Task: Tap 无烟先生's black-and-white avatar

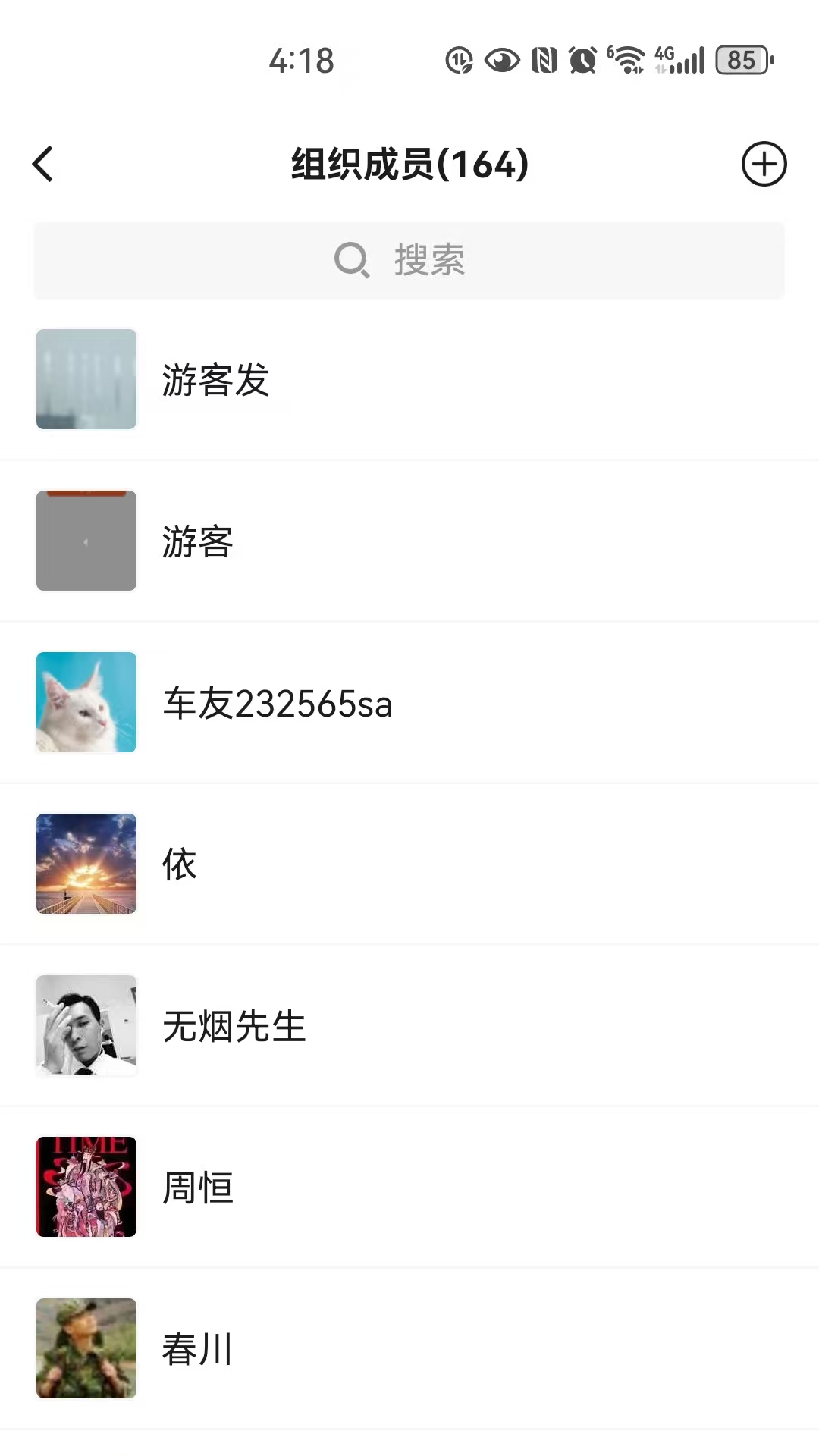Action: [86, 1025]
